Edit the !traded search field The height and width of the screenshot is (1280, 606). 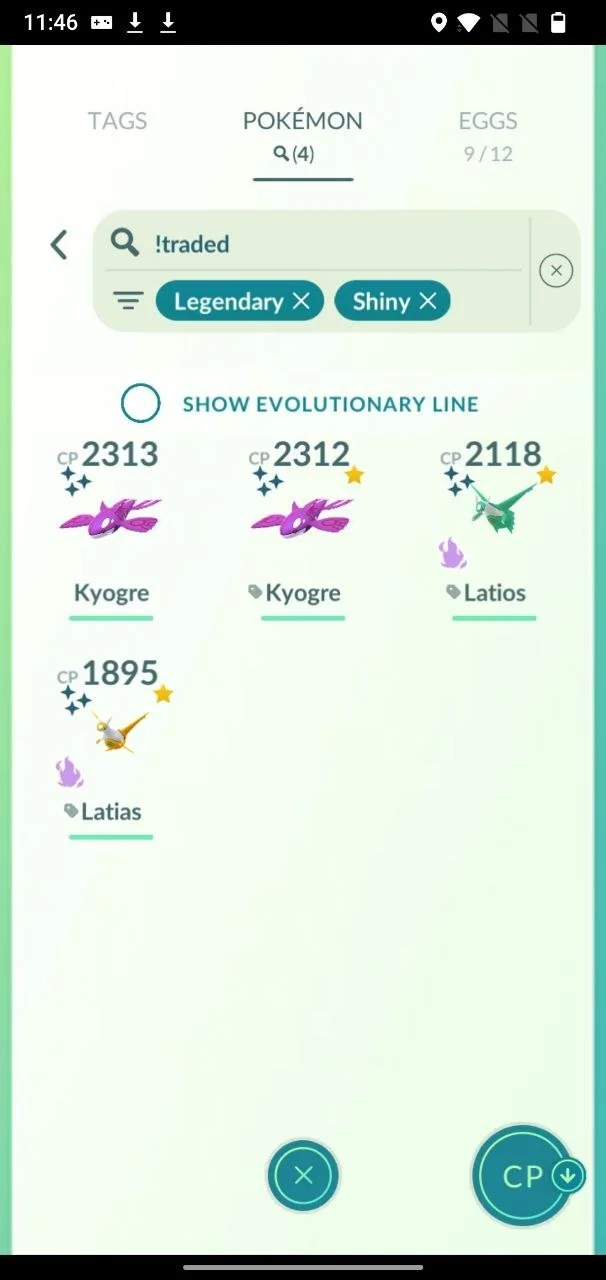coord(330,244)
